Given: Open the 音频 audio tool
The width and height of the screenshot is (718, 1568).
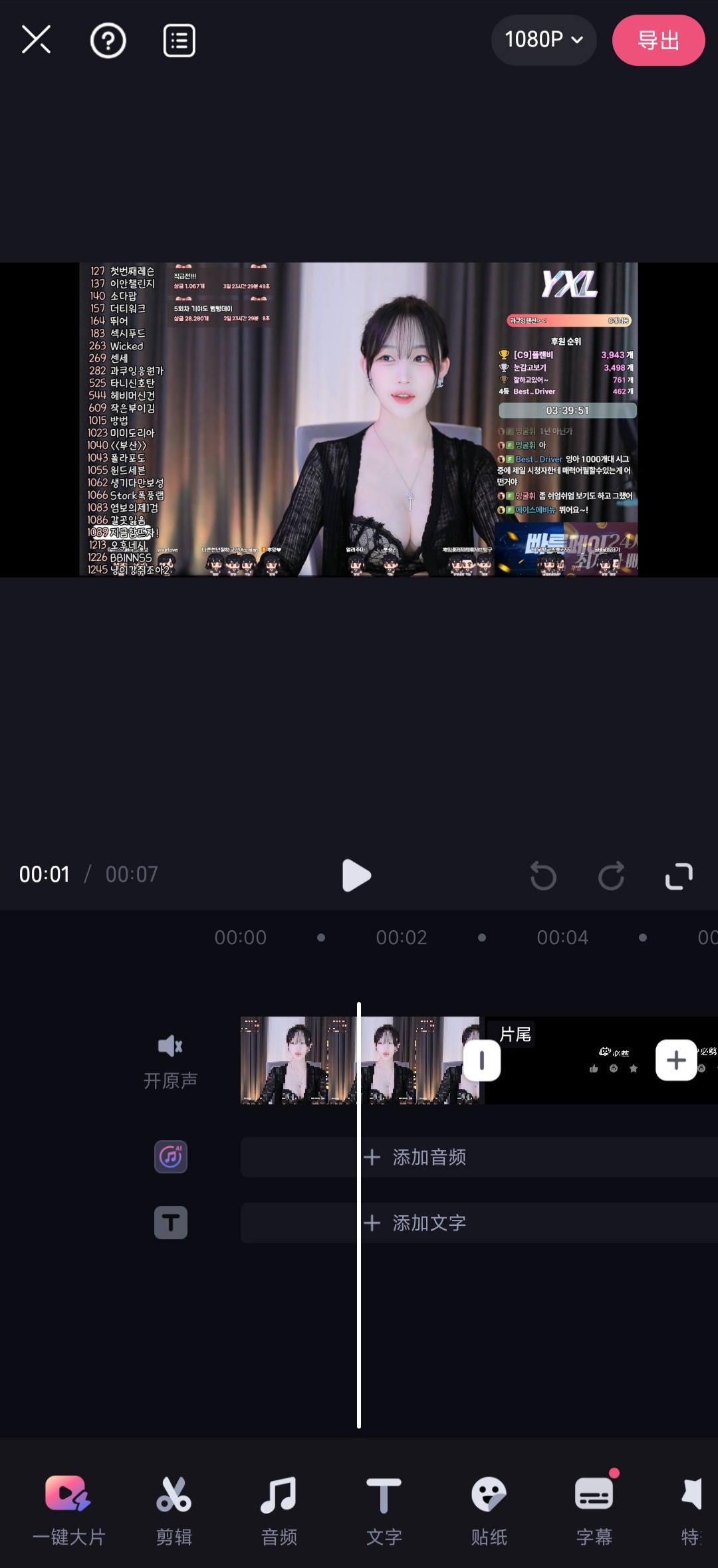Looking at the screenshot, I should (279, 1510).
